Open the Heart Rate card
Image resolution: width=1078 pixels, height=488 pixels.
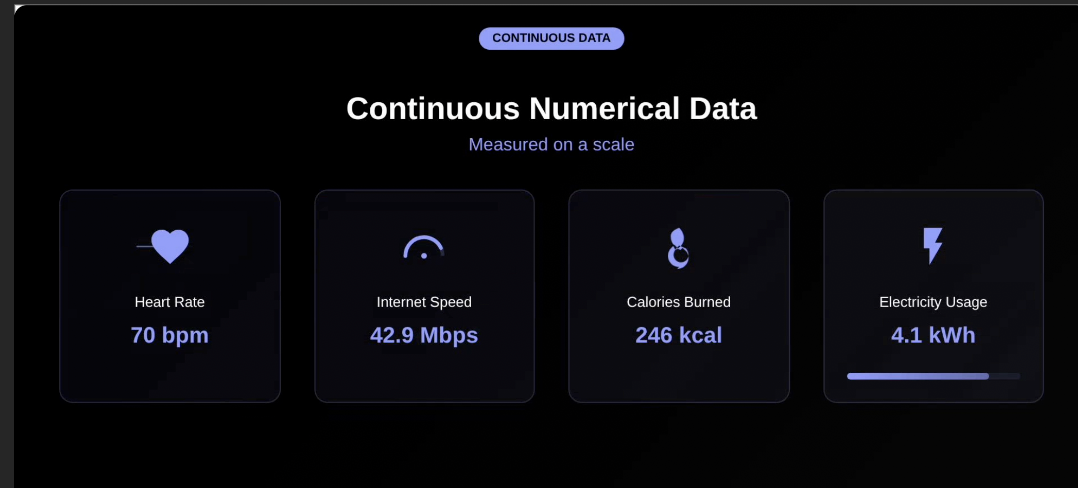pyautogui.click(x=170, y=296)
